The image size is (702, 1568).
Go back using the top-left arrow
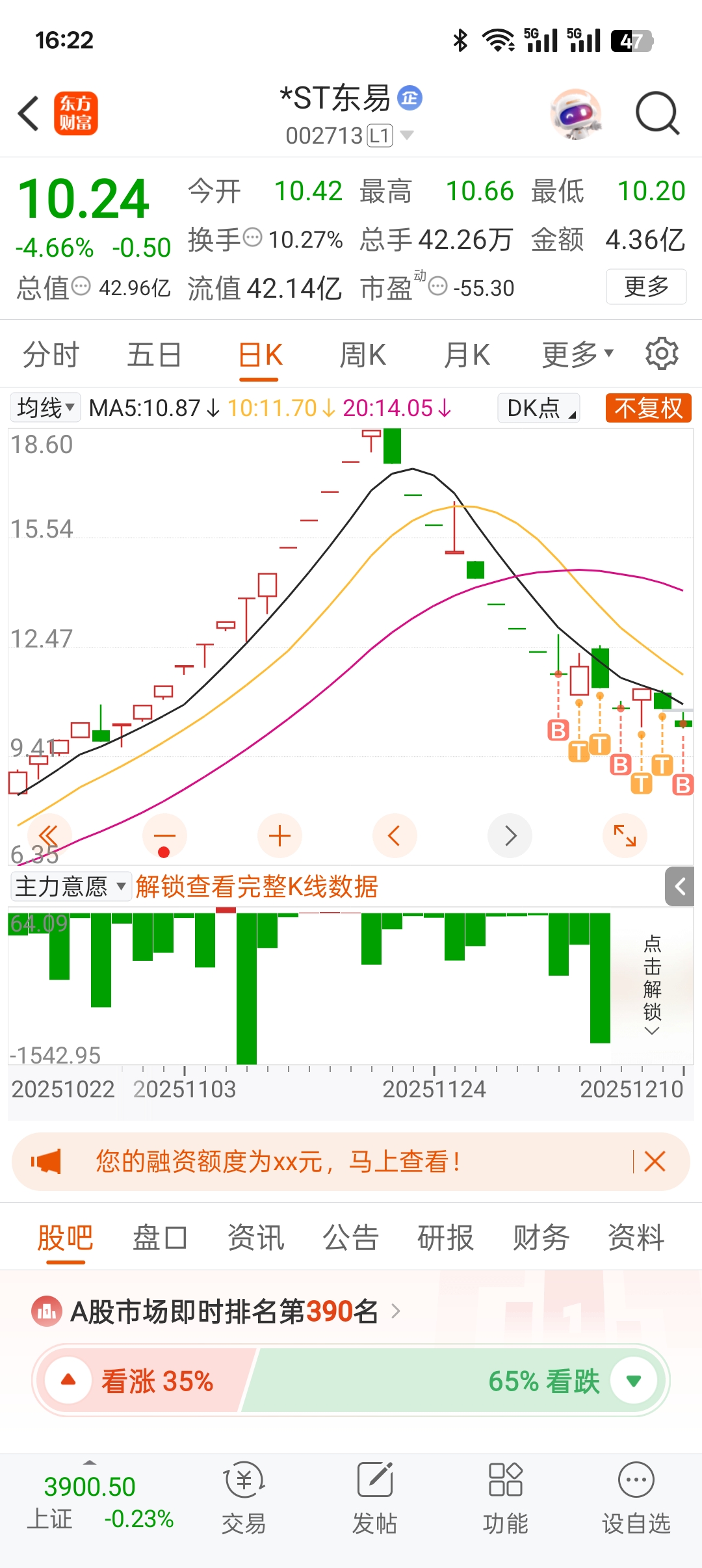pyautogui.click(x=29, y=113)
